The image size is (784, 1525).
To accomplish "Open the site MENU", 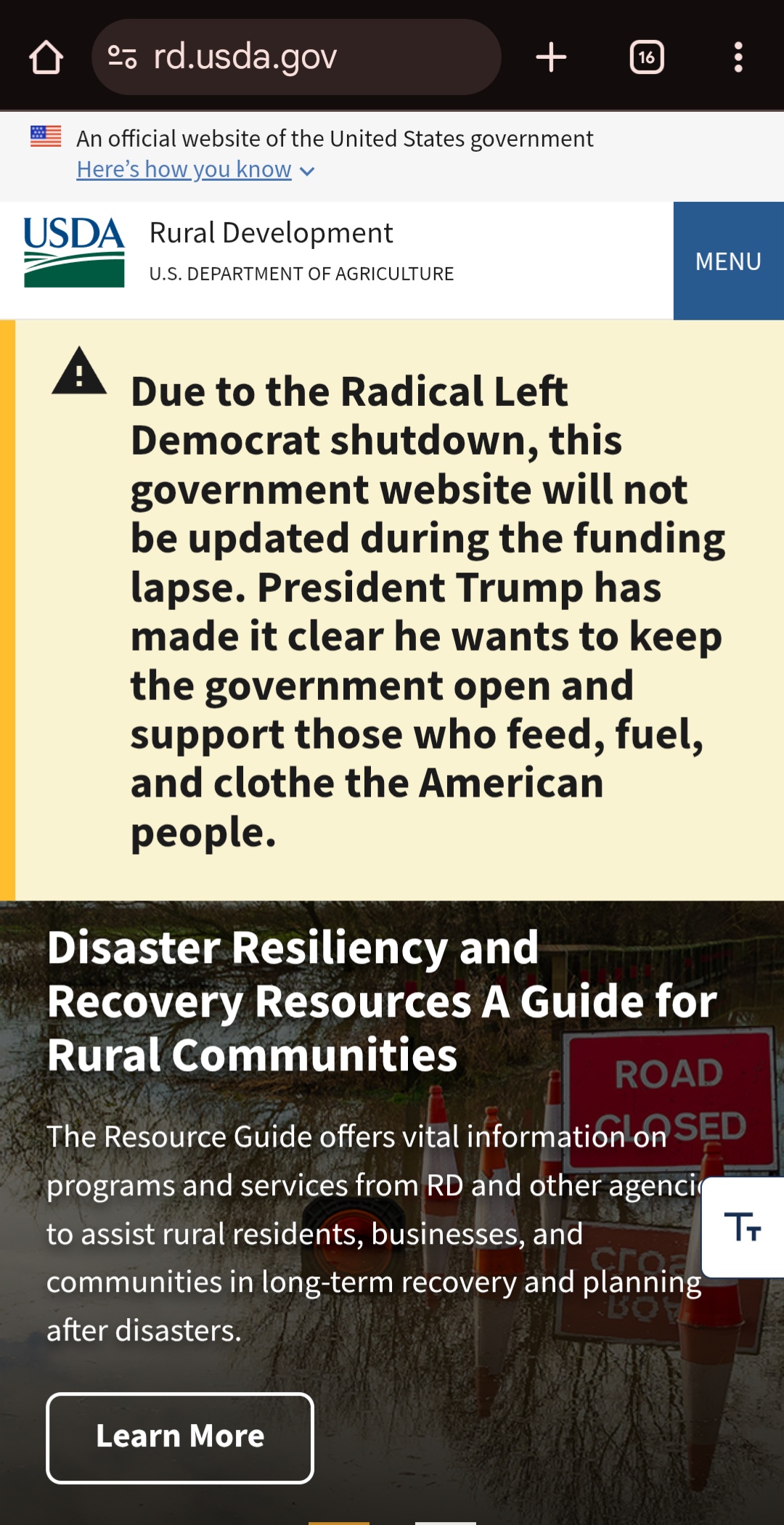I will [728, 261].
